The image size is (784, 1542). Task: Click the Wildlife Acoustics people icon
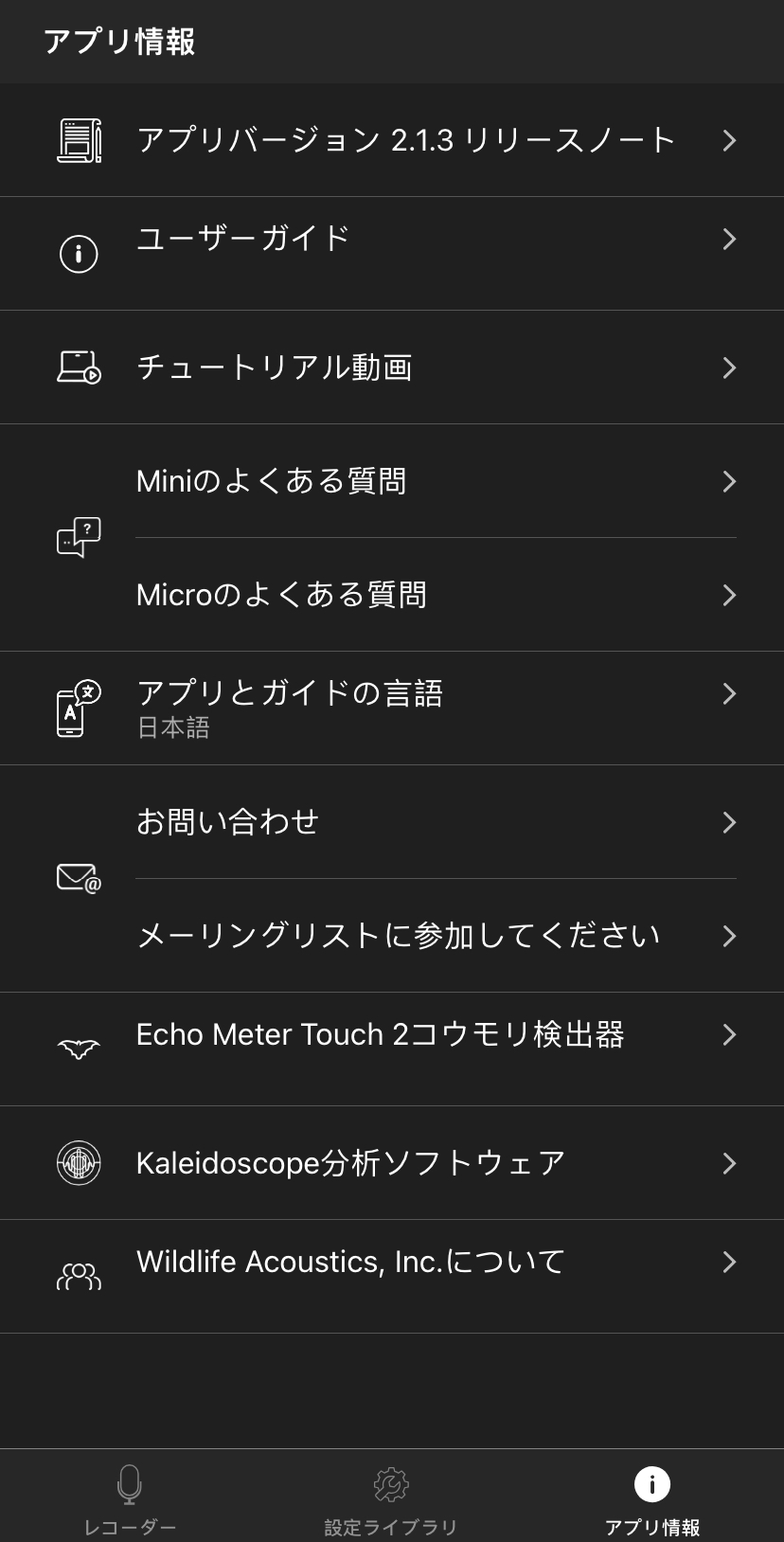coord(80,1276)
